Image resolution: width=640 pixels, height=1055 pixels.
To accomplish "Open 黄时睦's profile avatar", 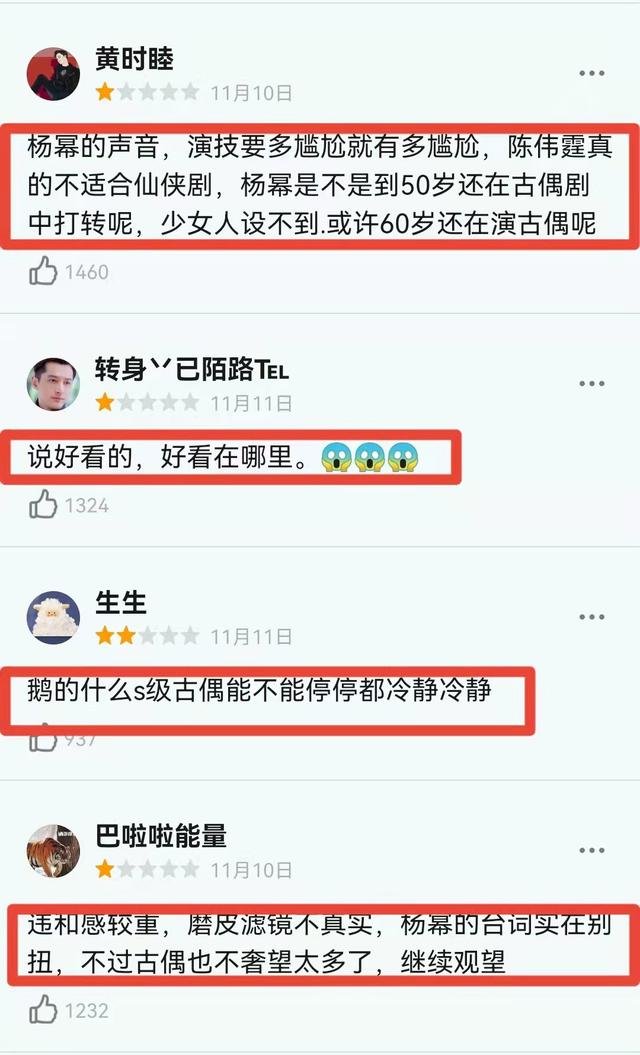I will pos(53,74).
